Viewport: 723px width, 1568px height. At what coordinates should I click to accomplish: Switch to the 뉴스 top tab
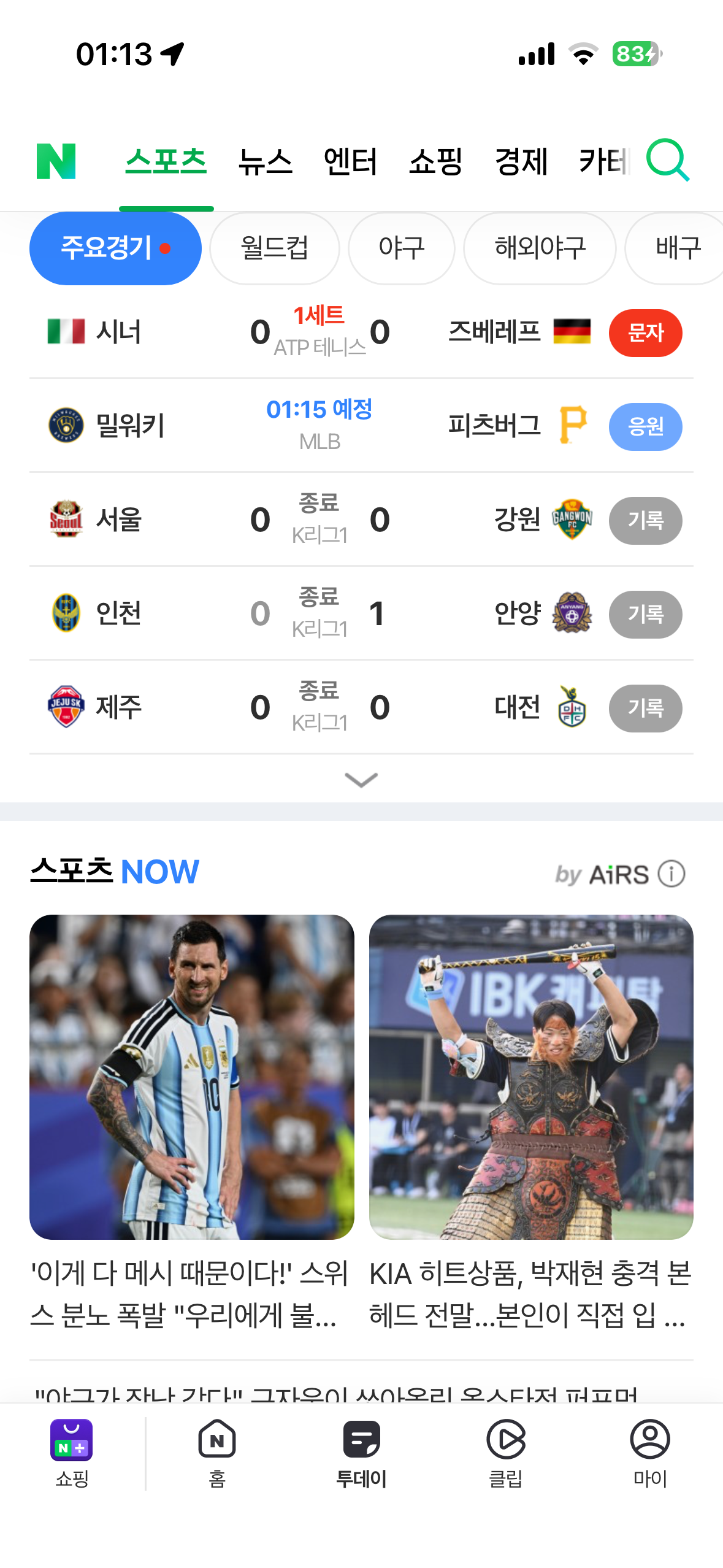[265, 162]
